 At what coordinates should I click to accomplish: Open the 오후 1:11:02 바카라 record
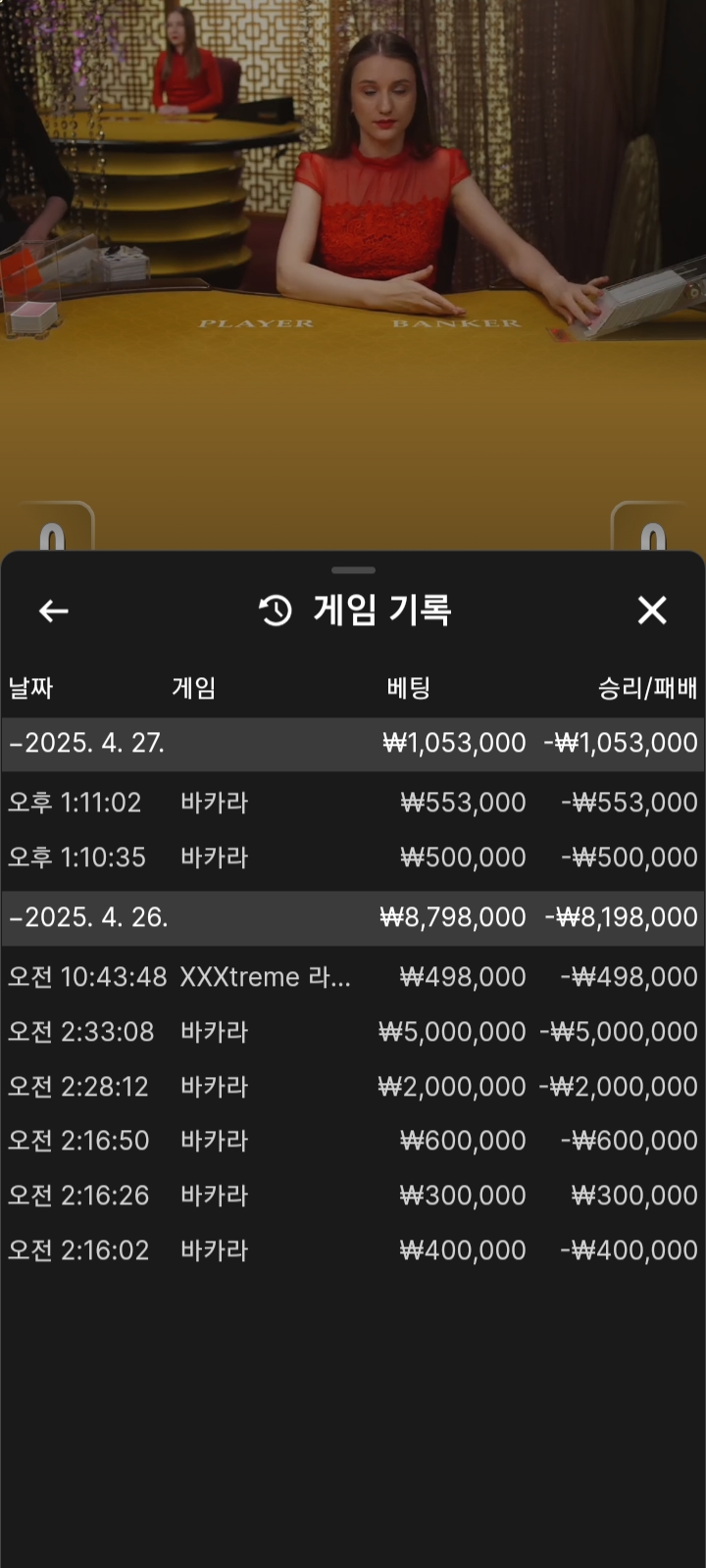353,803
